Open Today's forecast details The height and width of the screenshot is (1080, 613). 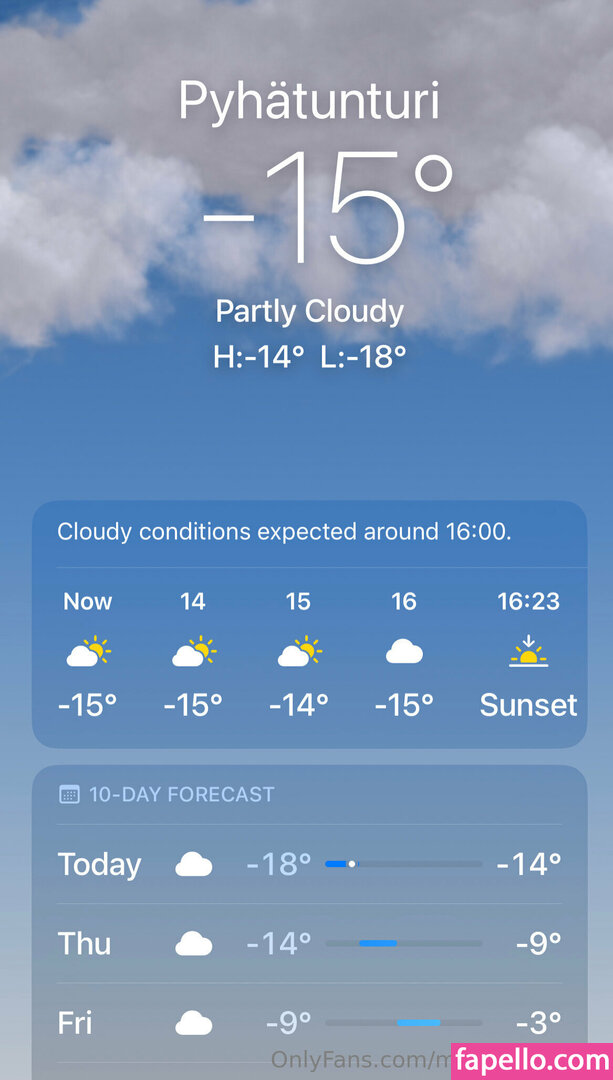[309, 864]
